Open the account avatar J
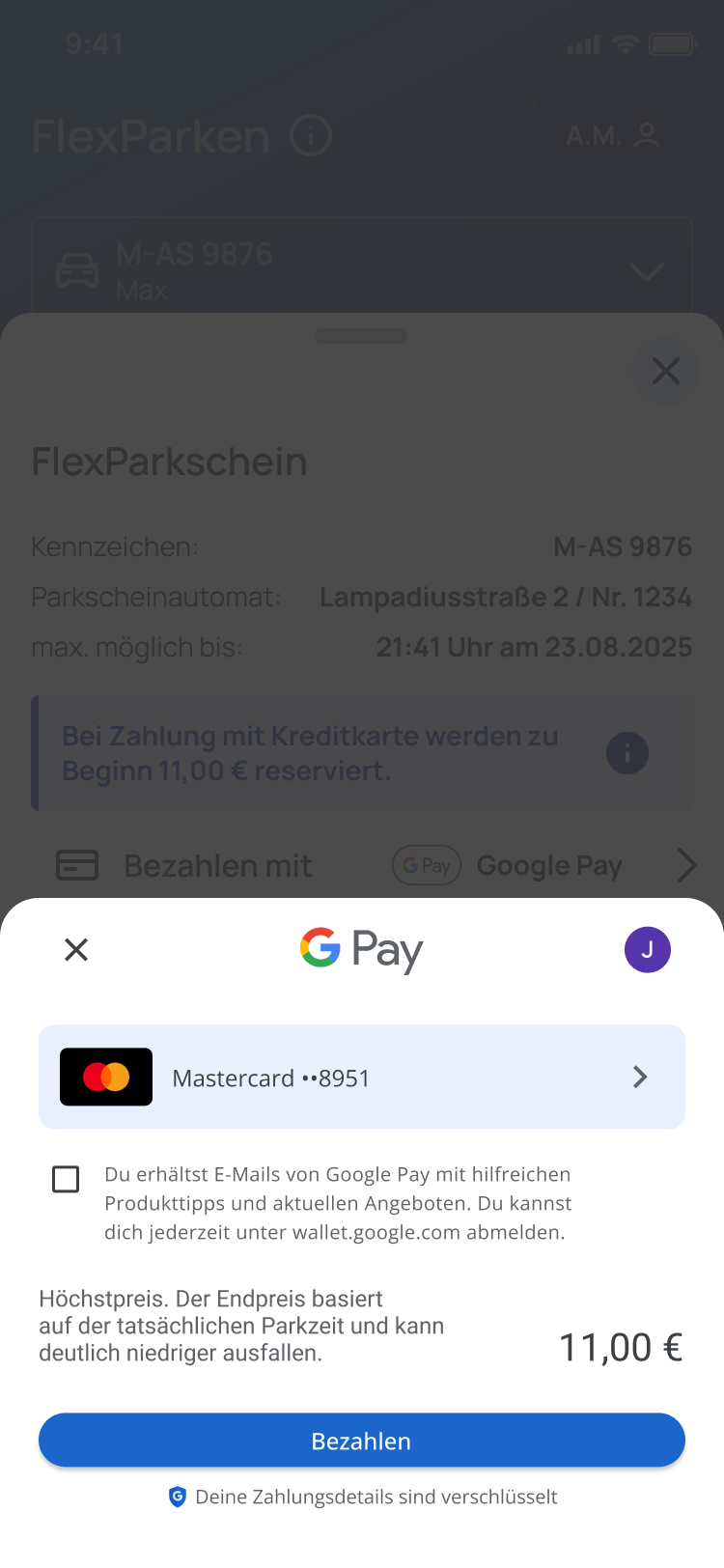Image resolution: width=724 pixels, height=1568 pixels. coord(647,950)
